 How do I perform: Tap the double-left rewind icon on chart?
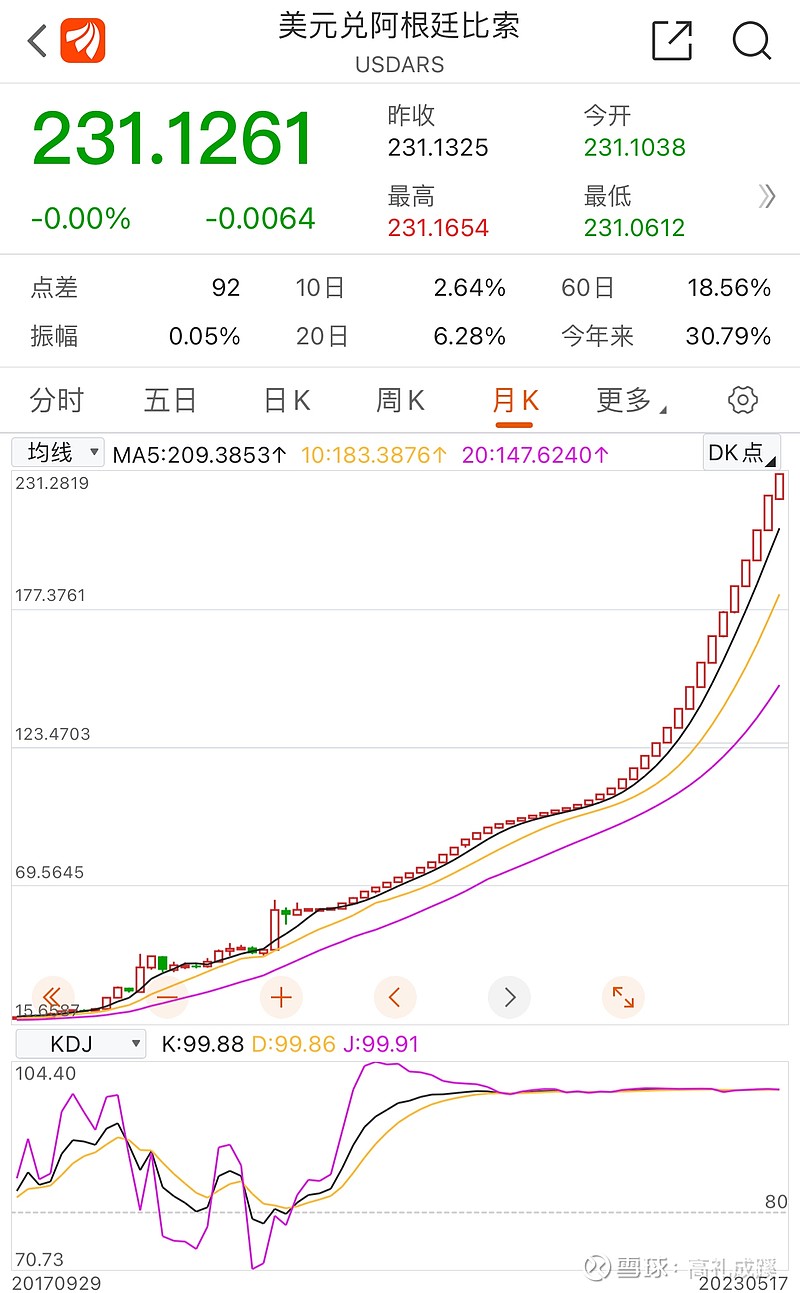tap(53, 997)
